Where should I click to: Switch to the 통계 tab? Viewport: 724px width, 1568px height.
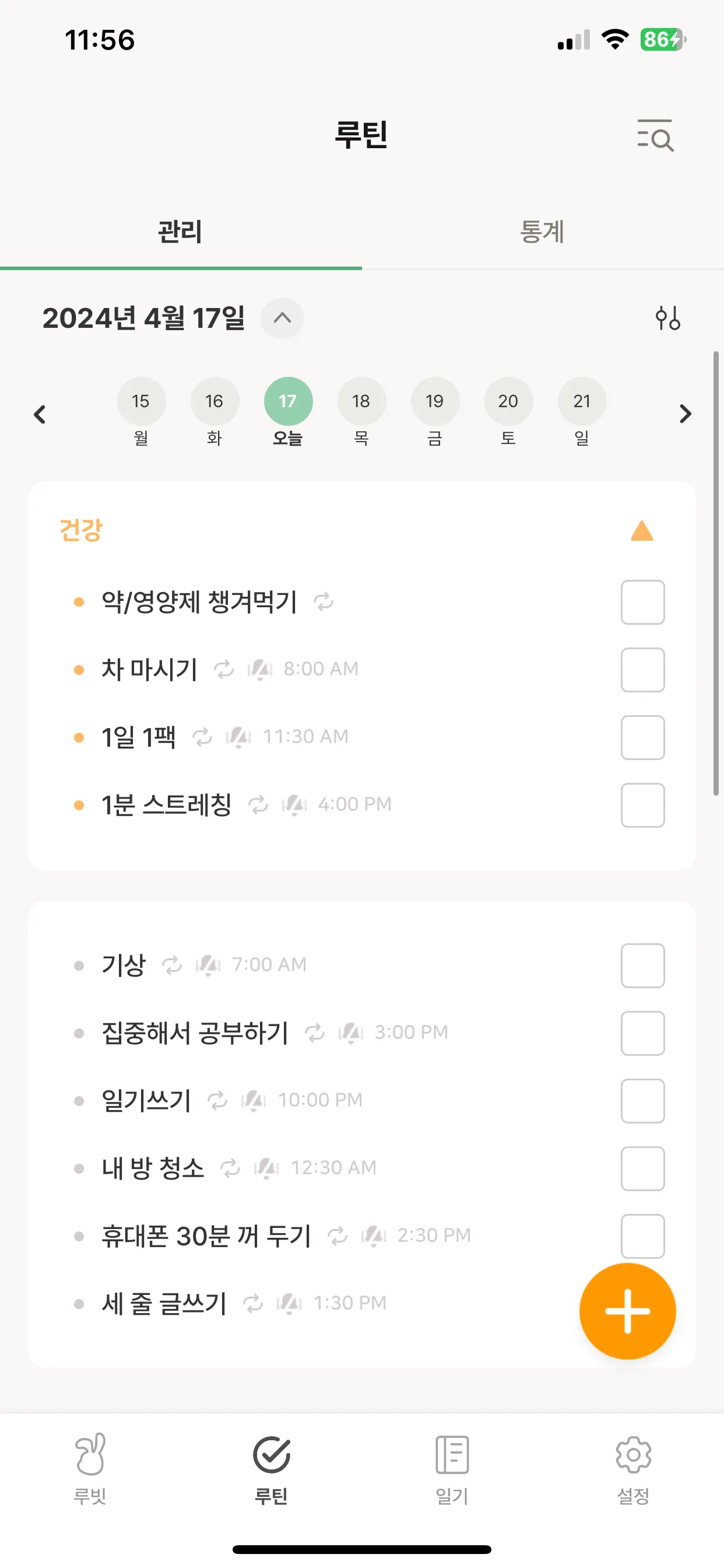tap(542, 232)
